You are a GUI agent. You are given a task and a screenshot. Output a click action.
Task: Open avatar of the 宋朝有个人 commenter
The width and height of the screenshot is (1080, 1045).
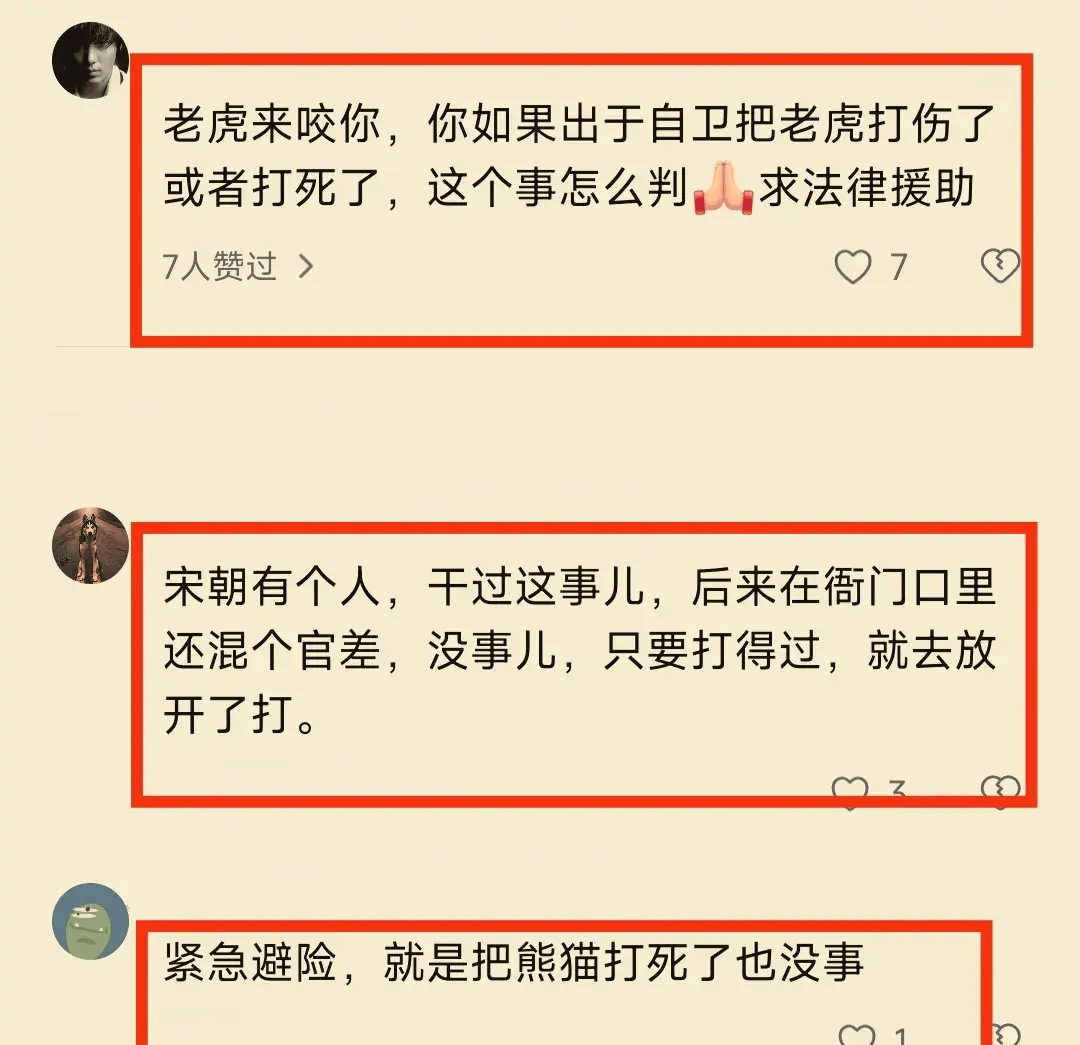(x=90, y=546)
